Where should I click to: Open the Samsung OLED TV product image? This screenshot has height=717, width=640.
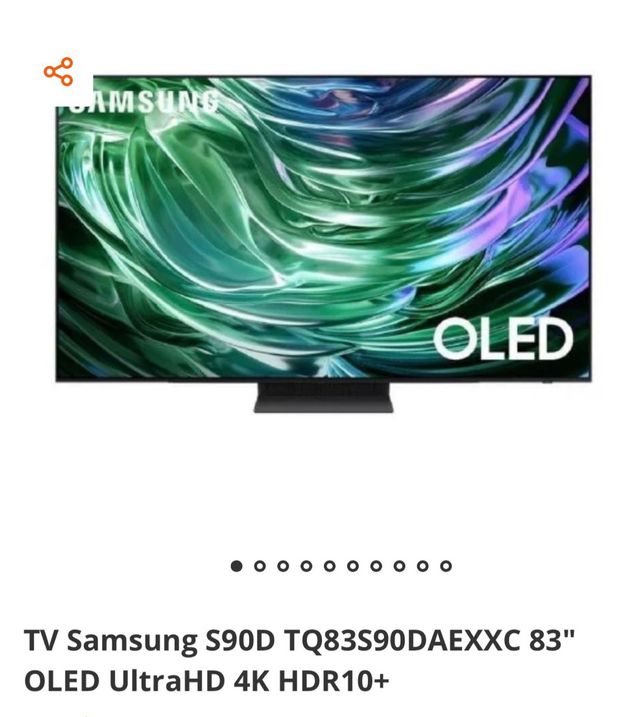coord(322,240)
